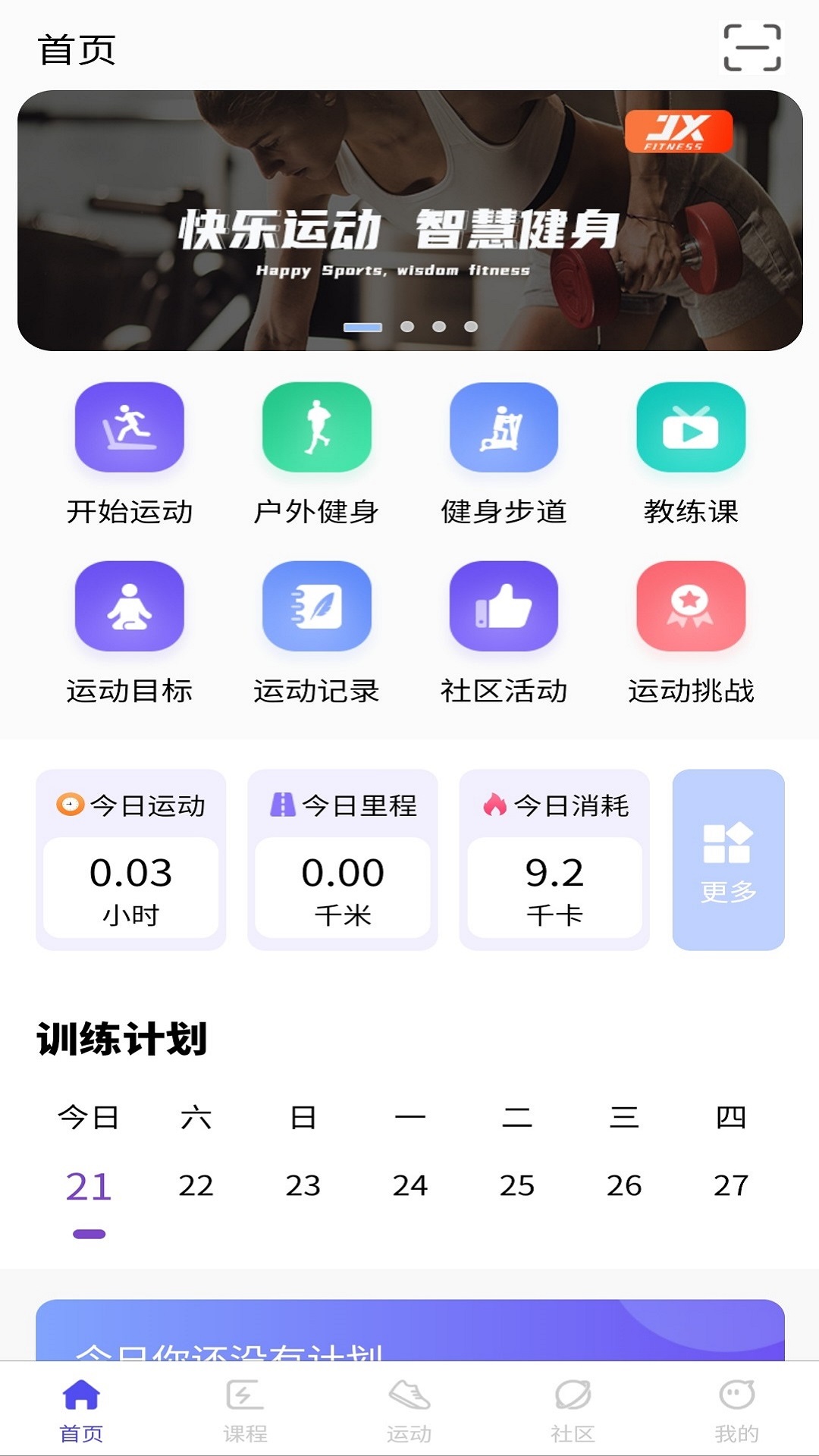Viewport: 819px width, 1456px height.
Task: Open the 运动挑战 medal icon
Action: click(692, 607)
